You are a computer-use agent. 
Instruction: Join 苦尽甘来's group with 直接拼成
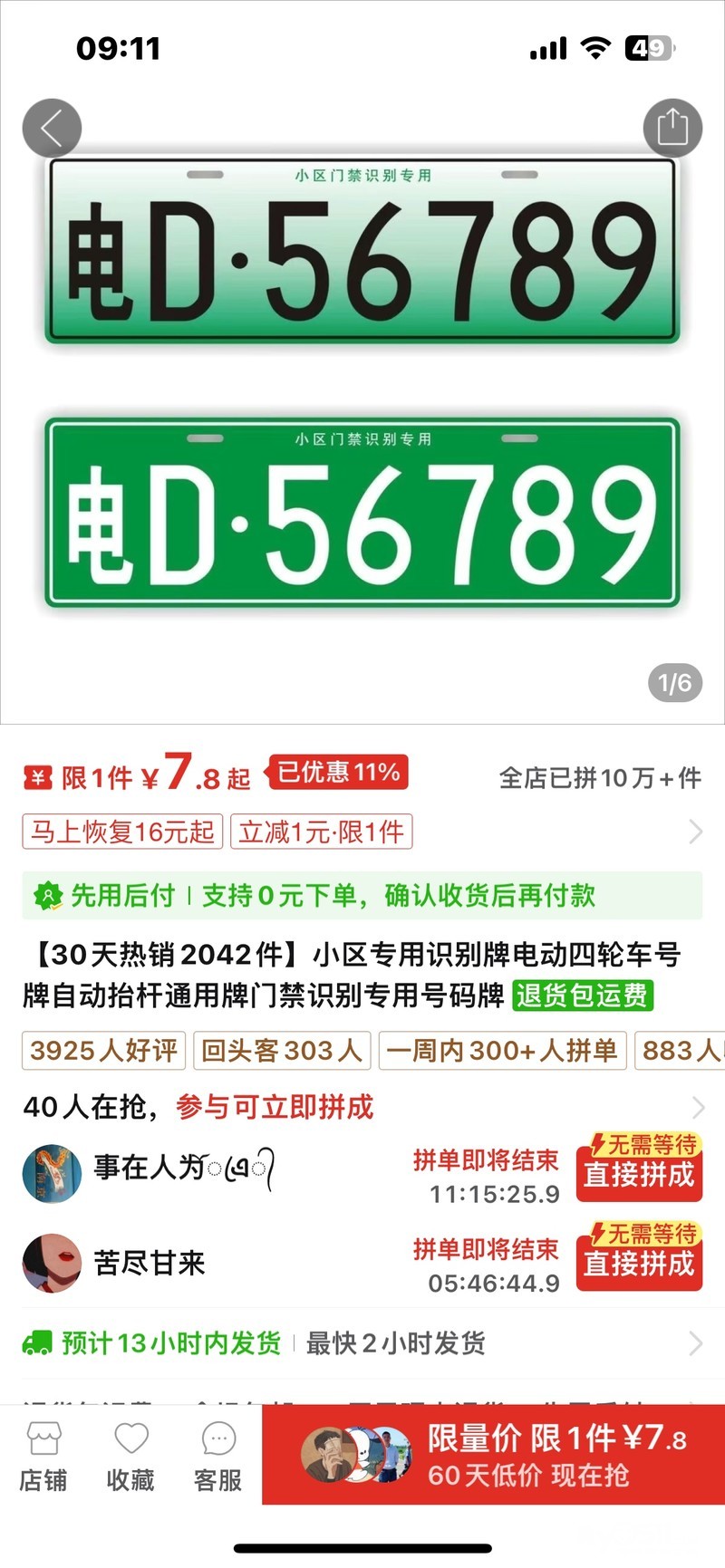click(639, 1255)
